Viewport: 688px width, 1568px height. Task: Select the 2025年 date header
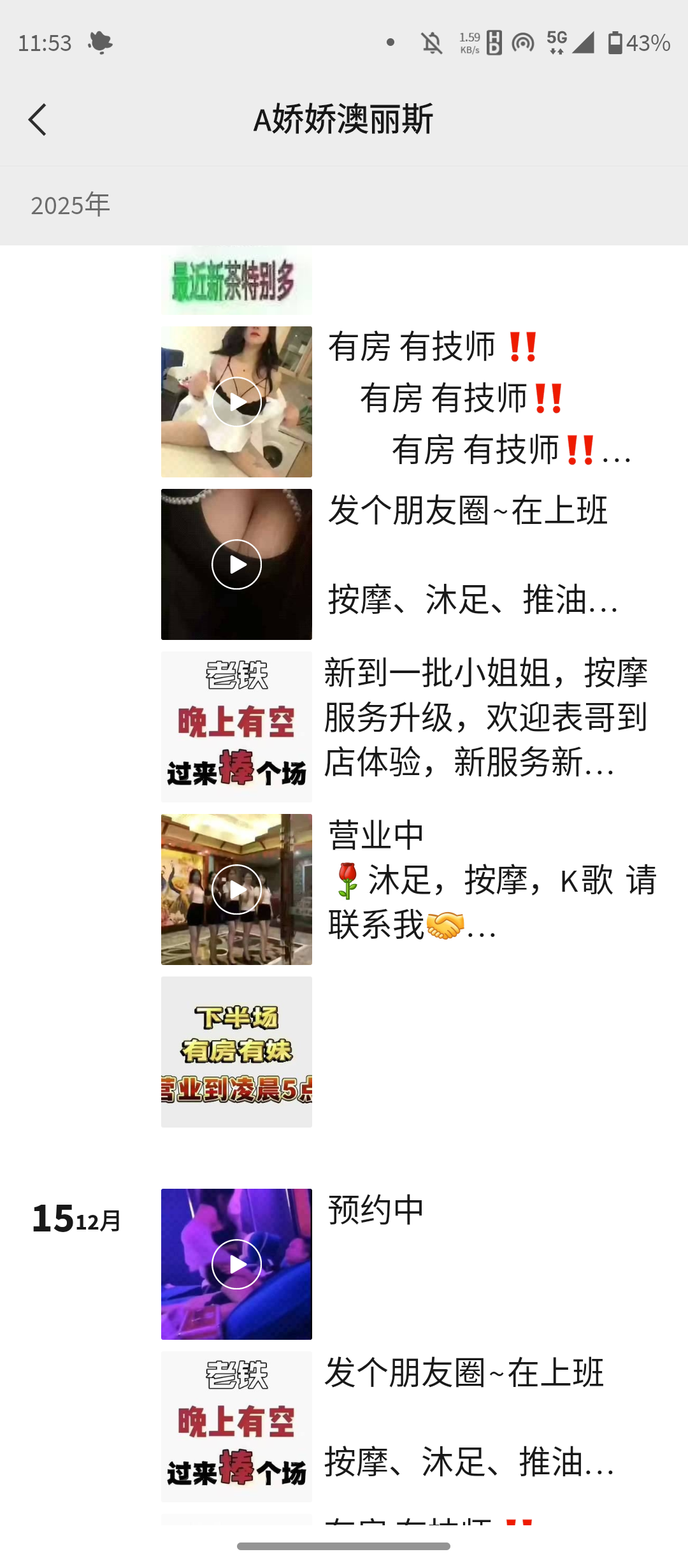click(70, 204)
